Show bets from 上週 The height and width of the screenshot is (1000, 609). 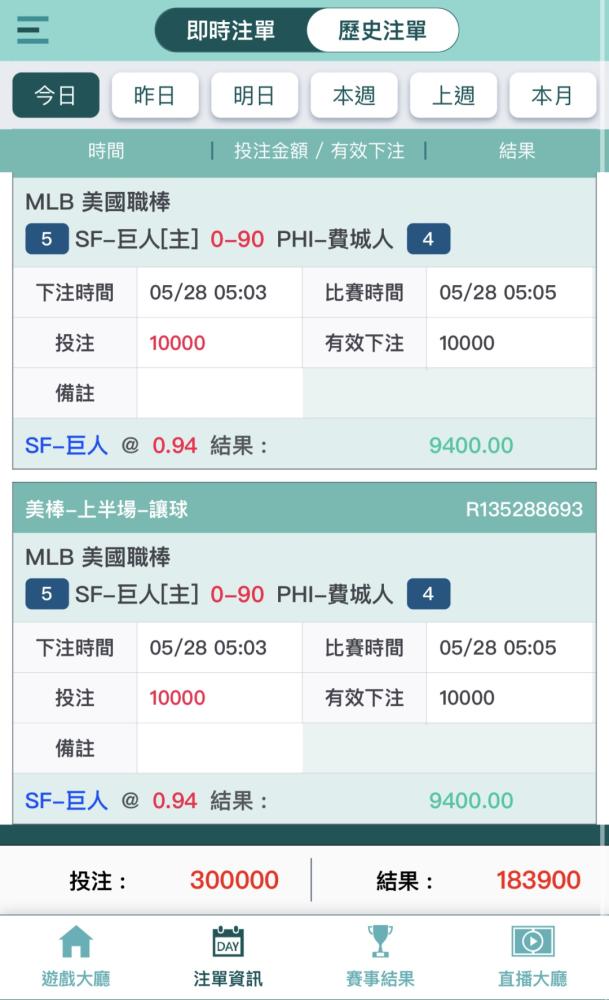pyautogui.click(x=453, y=95)
